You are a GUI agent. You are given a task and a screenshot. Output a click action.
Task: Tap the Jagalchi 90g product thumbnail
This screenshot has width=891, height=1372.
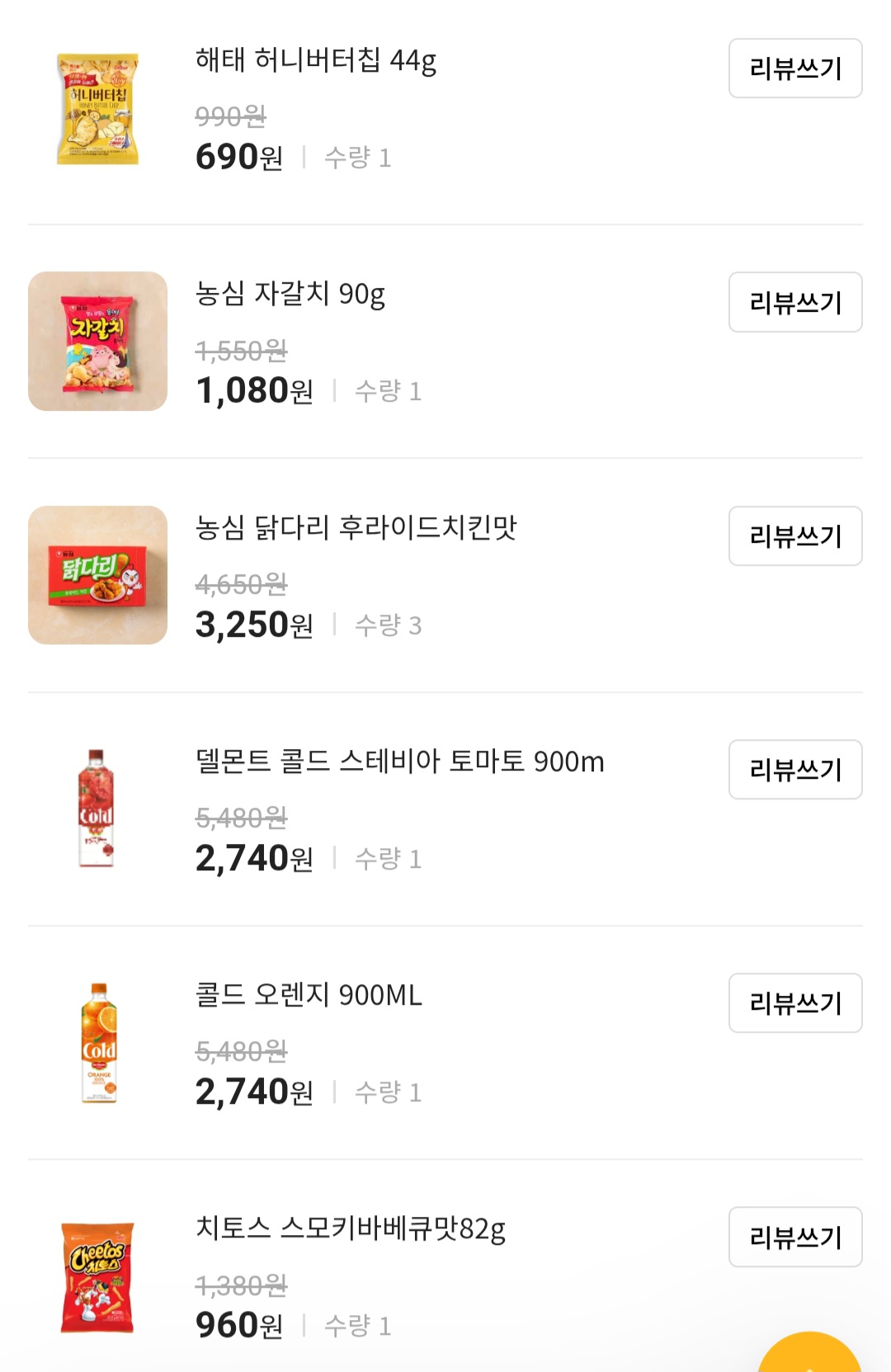98,340
